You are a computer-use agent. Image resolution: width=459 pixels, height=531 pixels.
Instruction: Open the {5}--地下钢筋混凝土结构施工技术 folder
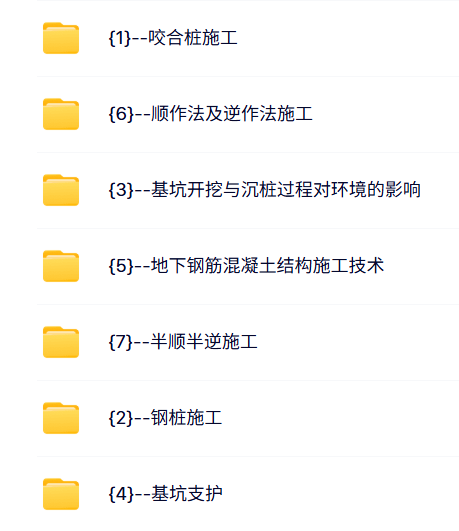[x=246, y=266]
